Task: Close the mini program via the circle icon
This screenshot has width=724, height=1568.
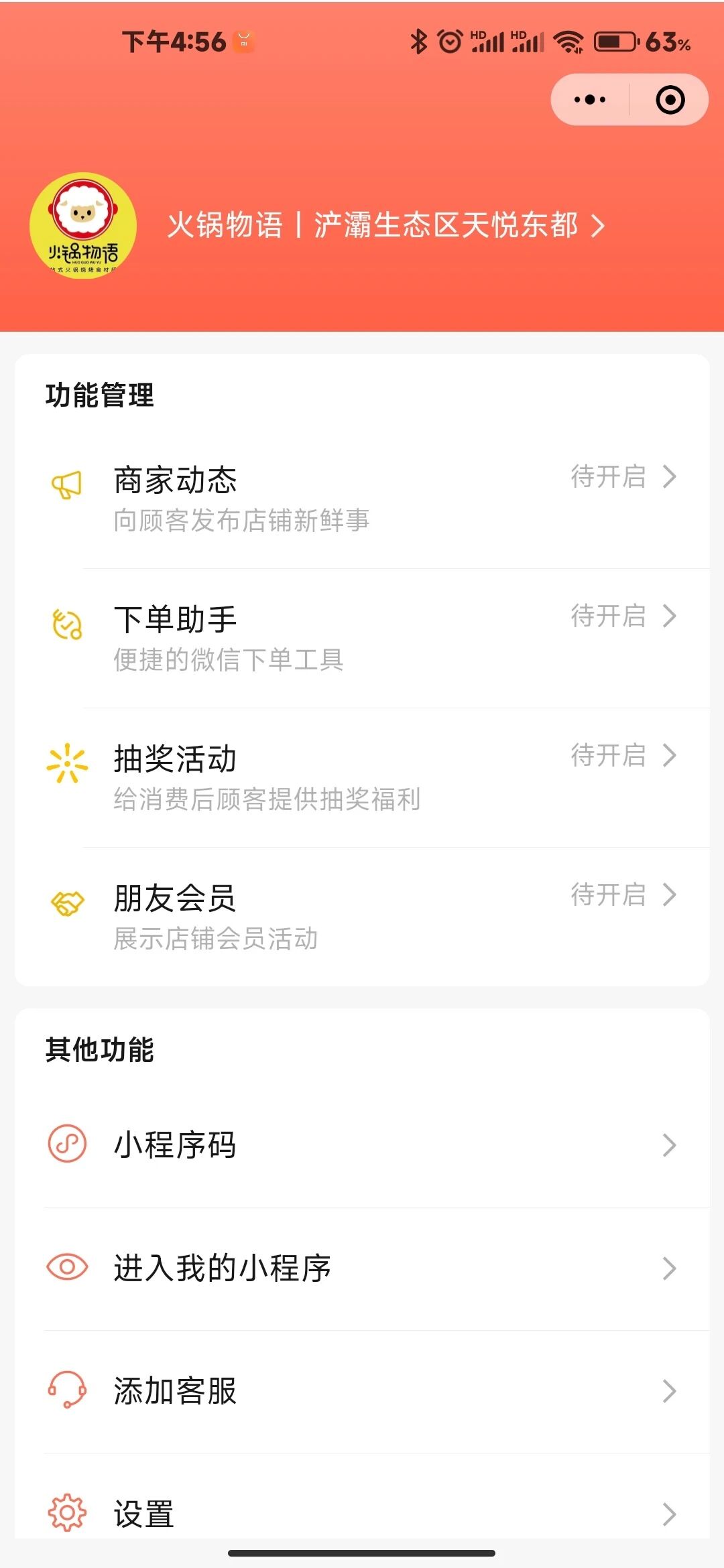Action: [x=670, y=100]
